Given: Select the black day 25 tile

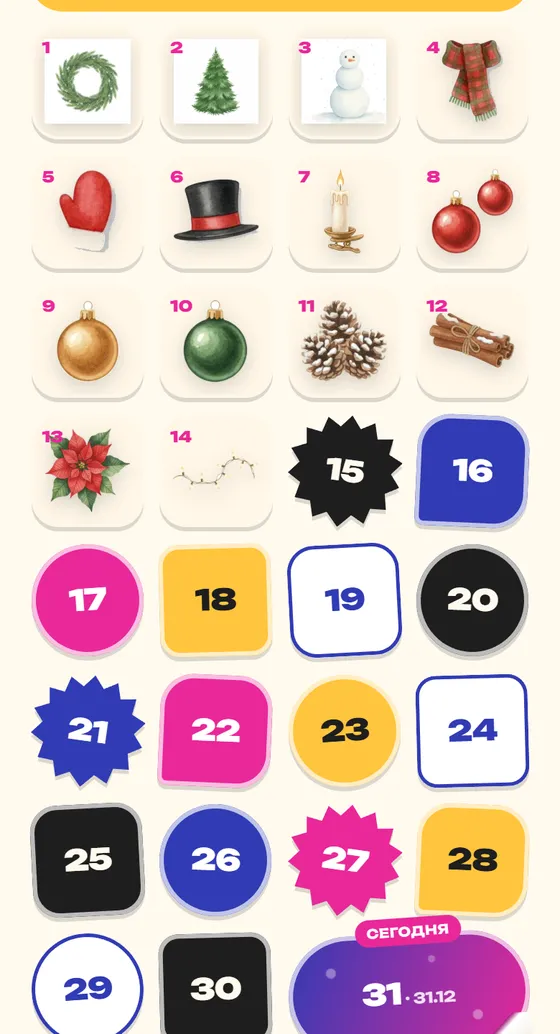Looking at the screenshot, I should coord(87,859).
